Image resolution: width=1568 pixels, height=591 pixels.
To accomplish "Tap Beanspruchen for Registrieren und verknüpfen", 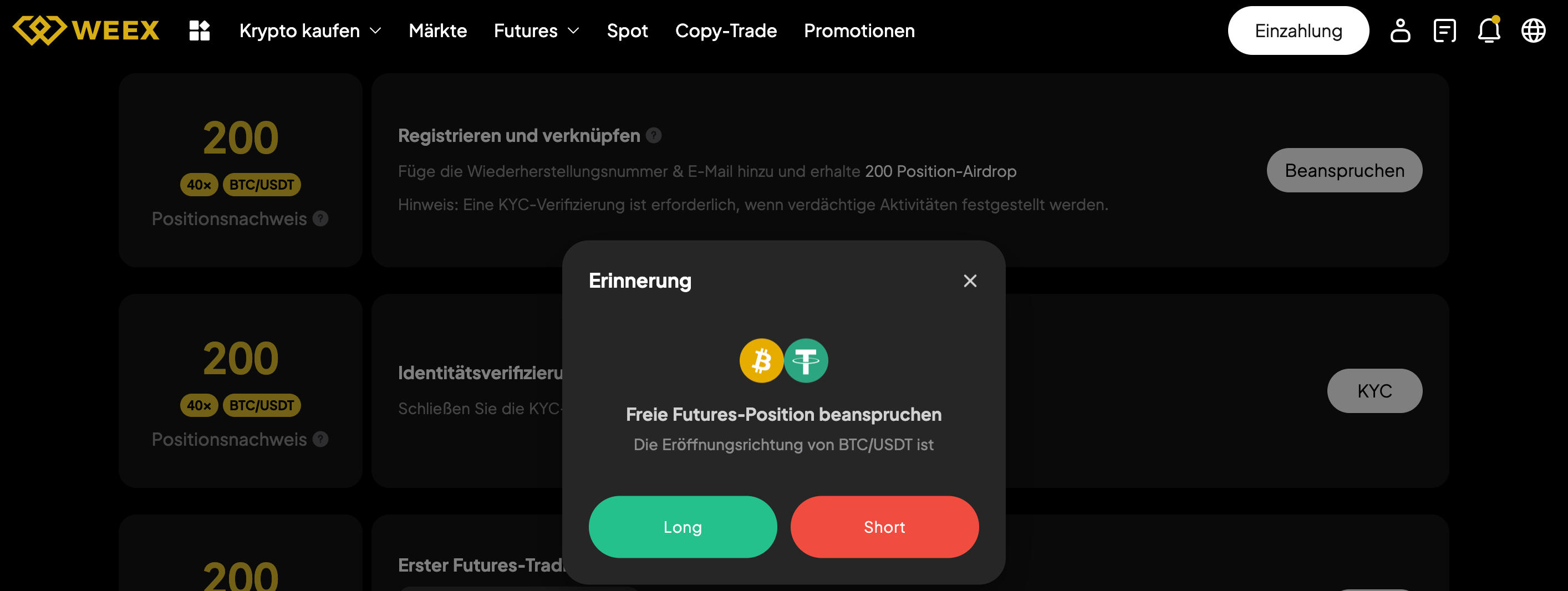I will 1344,170.
